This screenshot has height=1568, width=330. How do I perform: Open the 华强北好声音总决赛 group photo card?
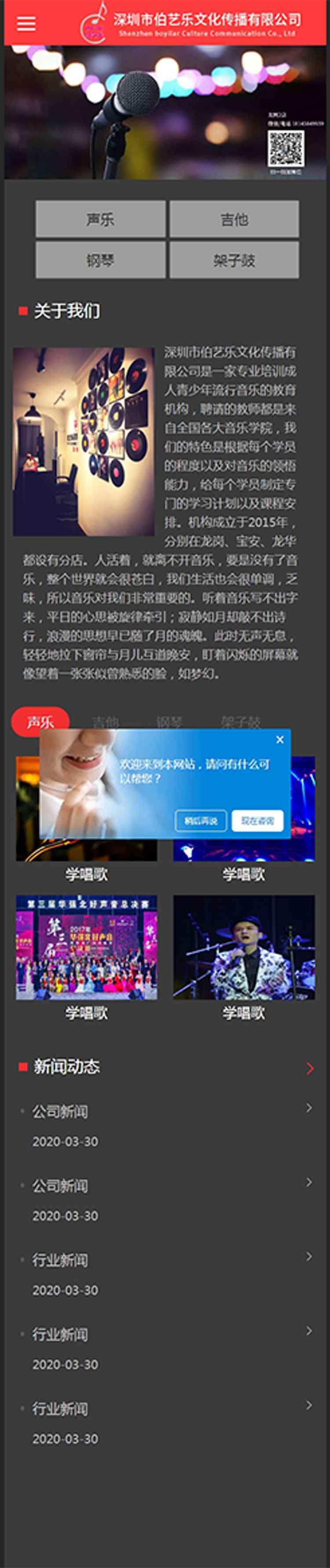86,947
